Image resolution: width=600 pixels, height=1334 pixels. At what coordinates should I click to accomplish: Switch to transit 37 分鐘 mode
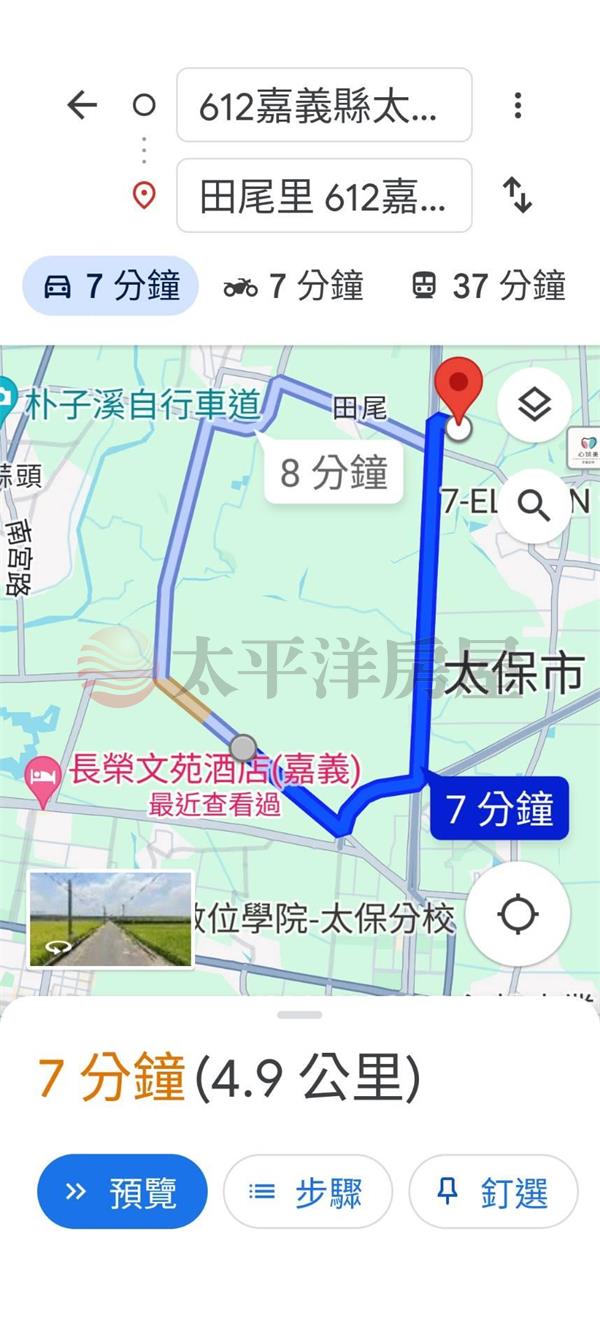[489, 286]
